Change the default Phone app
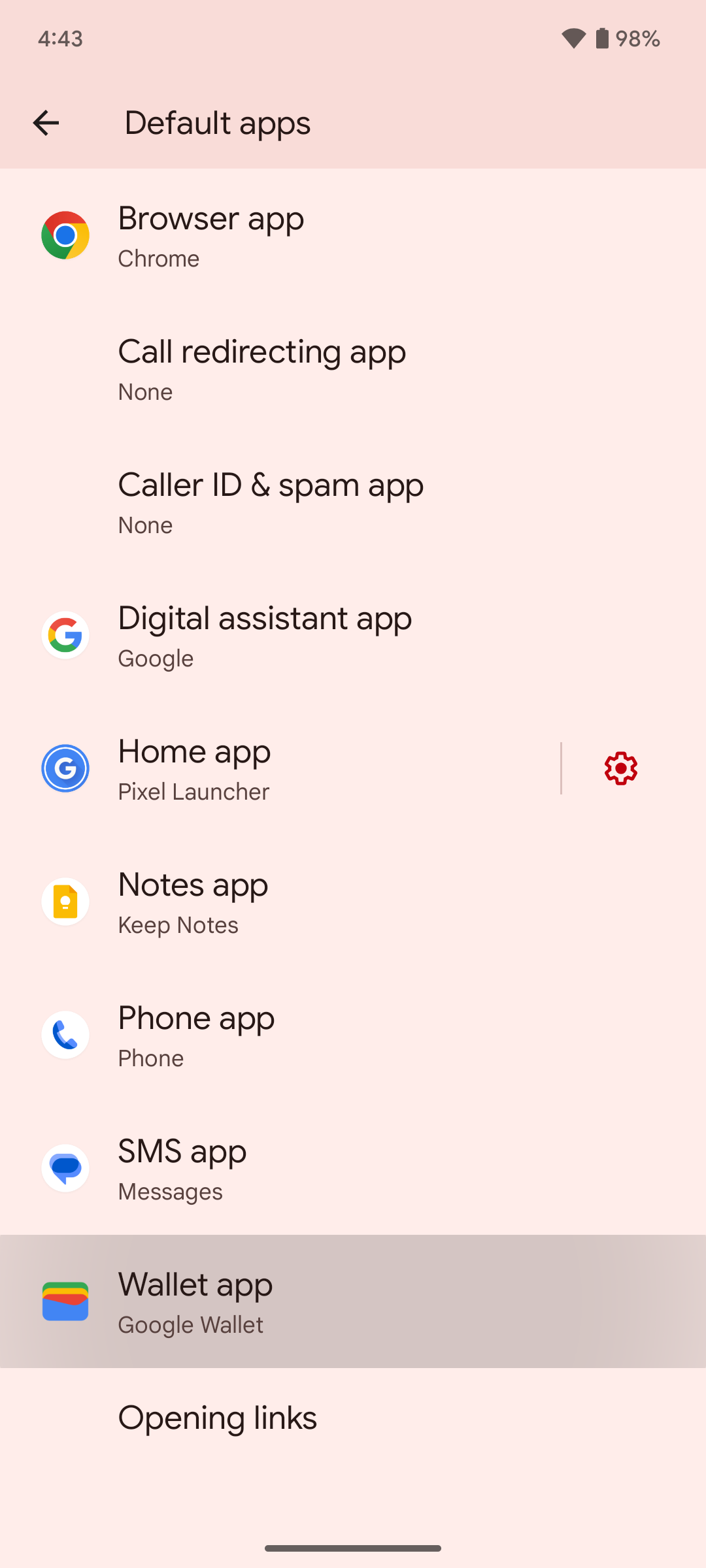This screenshot has height=1568, width=706. pos(353,1036)
